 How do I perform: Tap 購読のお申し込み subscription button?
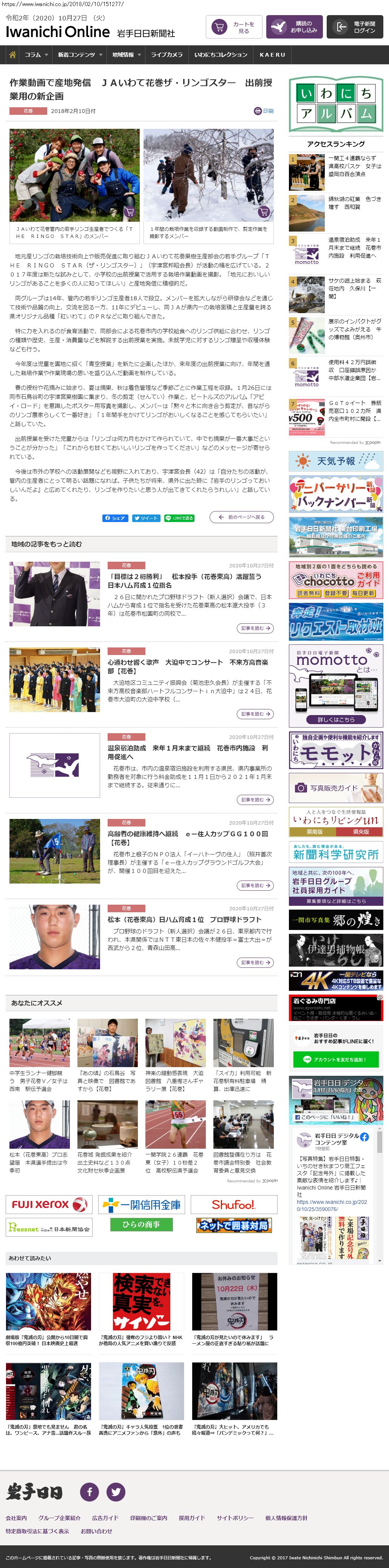pos(294,28)
